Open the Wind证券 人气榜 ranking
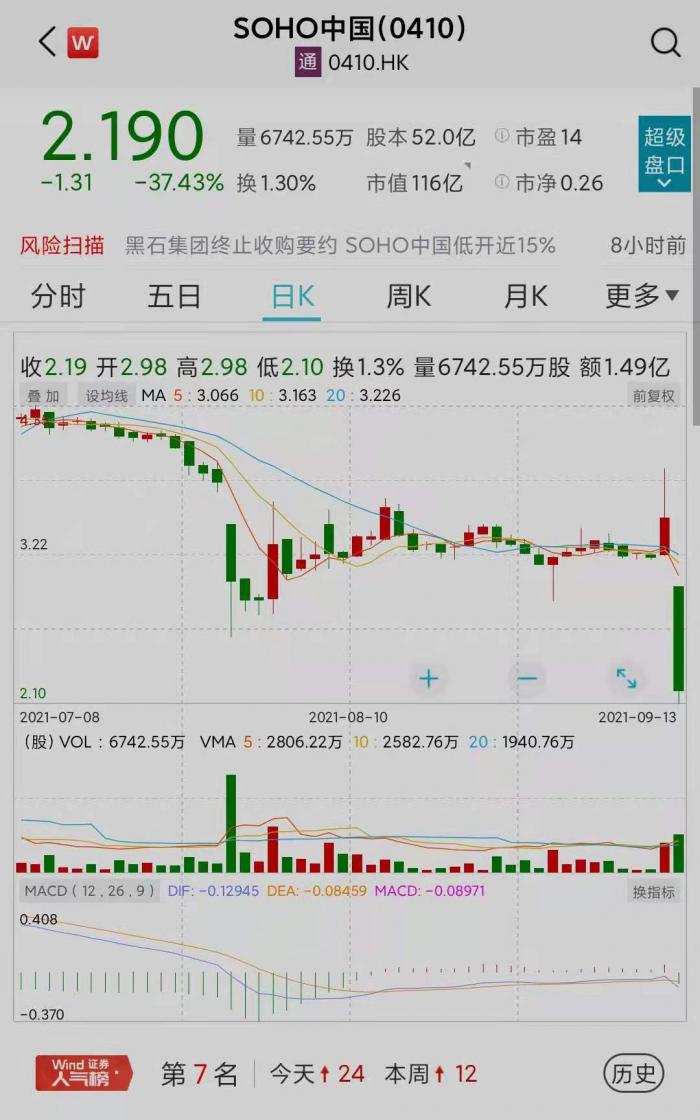The width and height of the screenshot is (700, 1120). click(84, 1073)
